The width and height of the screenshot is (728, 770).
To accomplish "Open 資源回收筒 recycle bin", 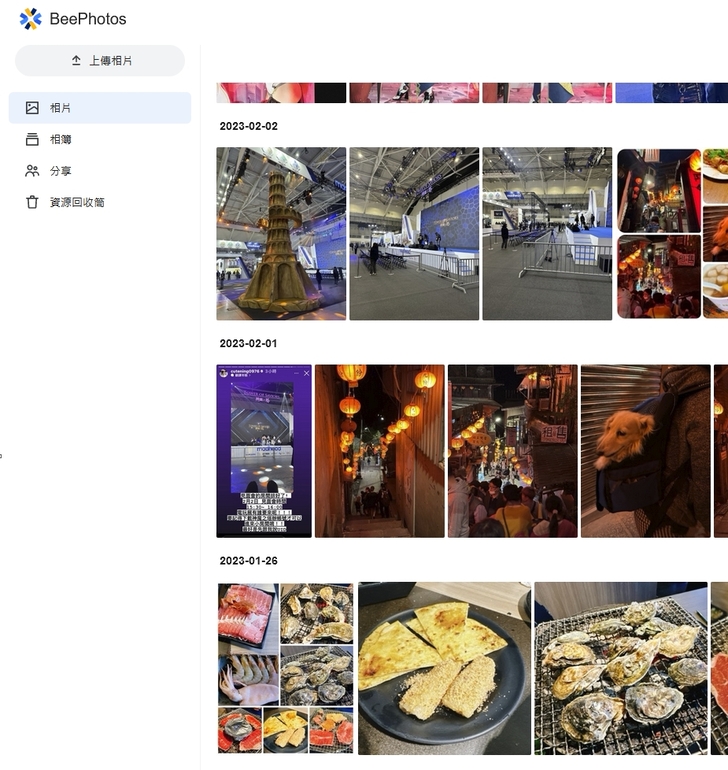I will click(x=76, y=202).
